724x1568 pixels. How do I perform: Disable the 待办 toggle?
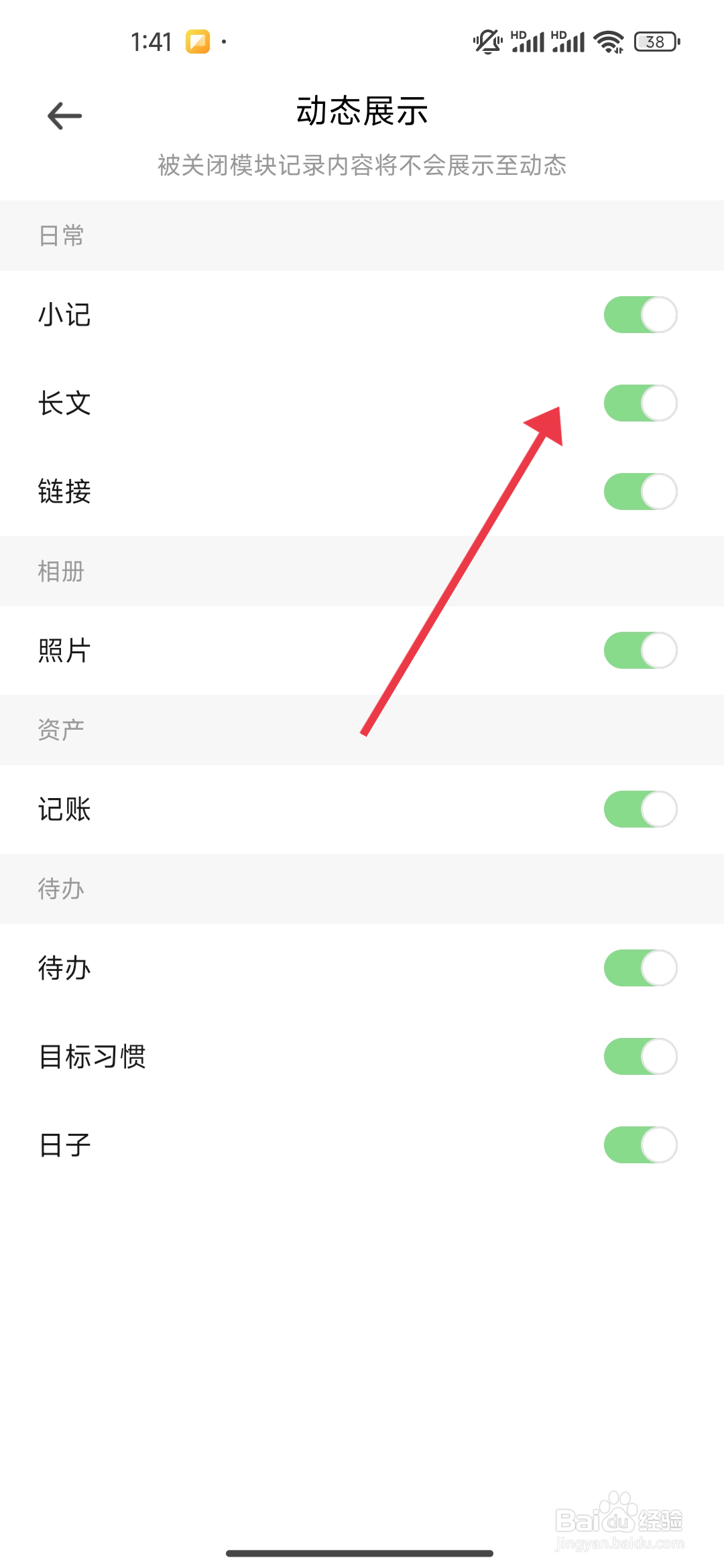tap(640, 967)
